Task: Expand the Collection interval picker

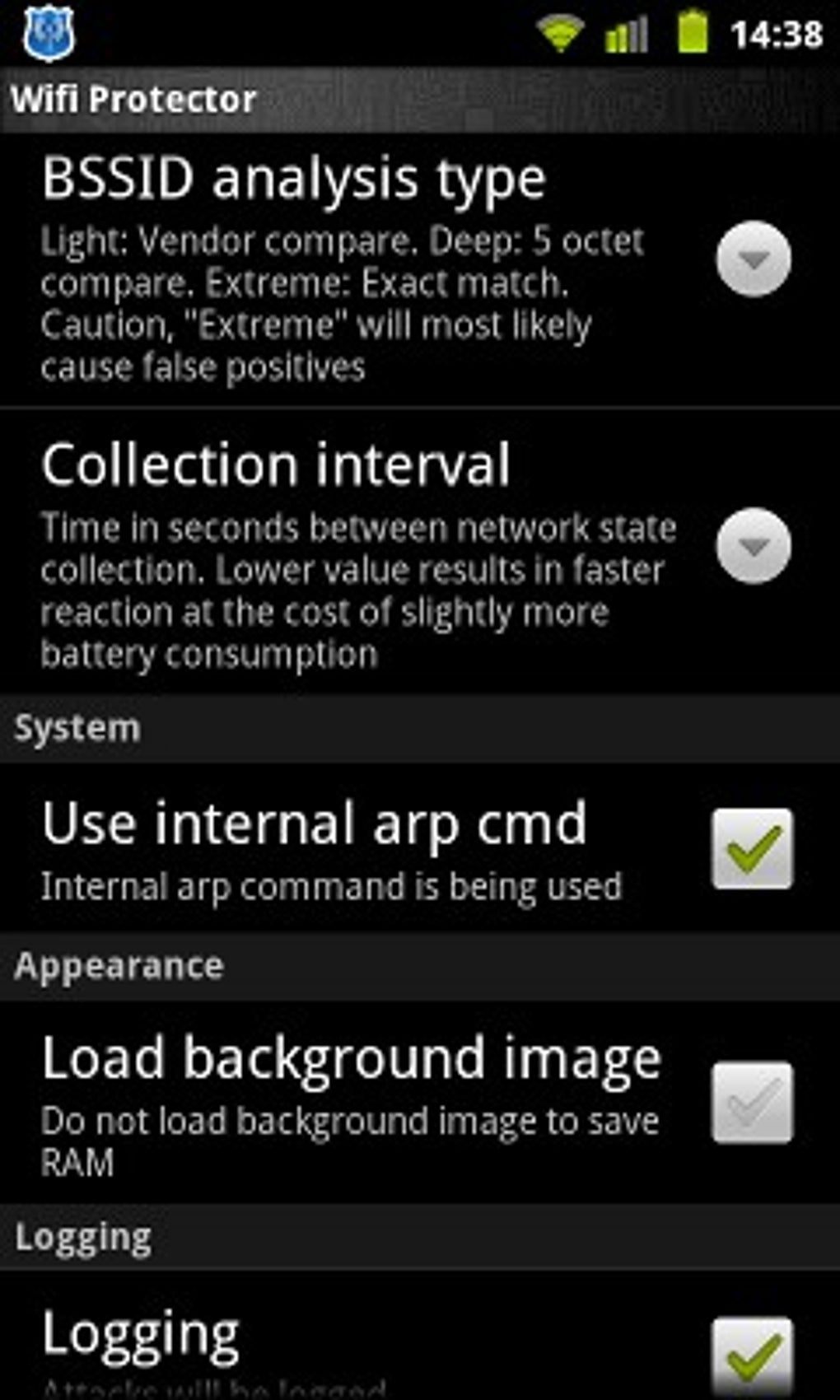Action: coord(754,546)
